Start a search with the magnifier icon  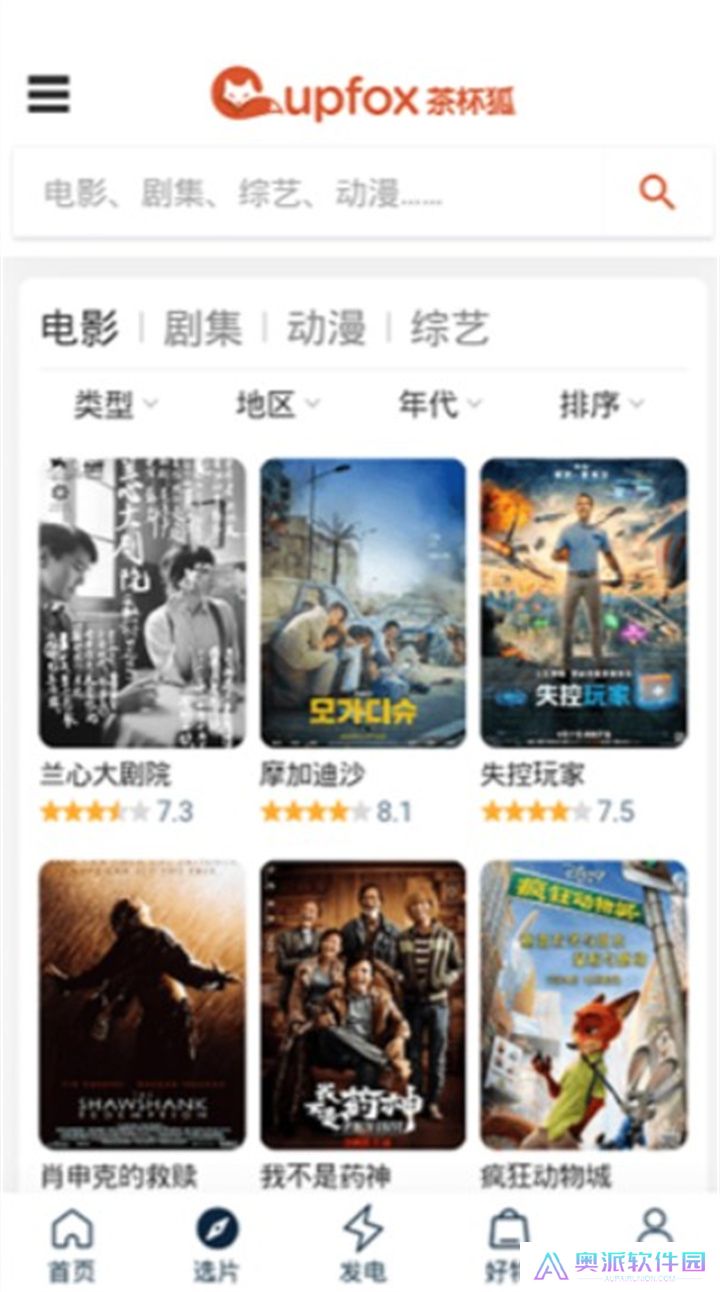coord(657,192)
